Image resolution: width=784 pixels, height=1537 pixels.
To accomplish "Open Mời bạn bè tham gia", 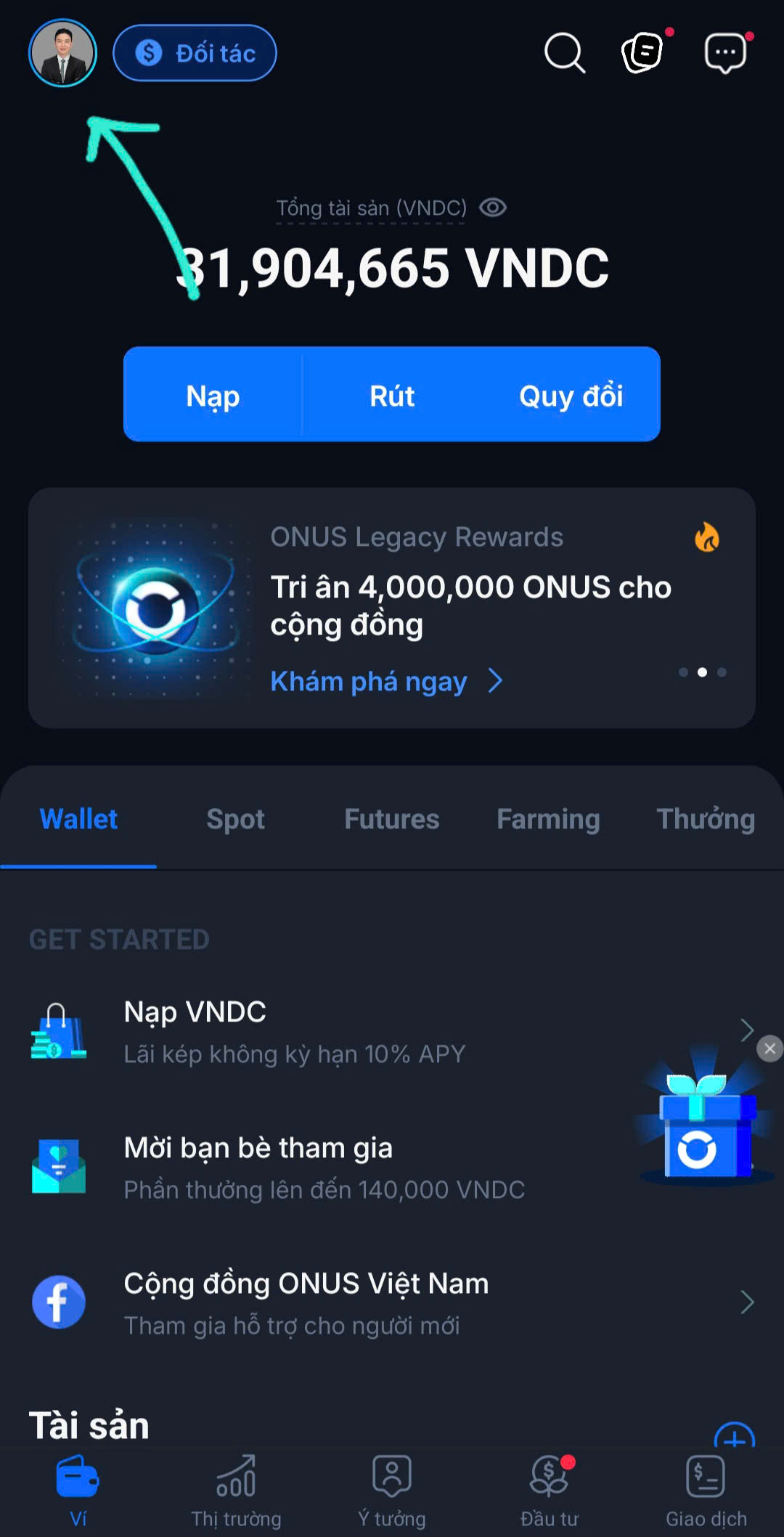I will point(323,1167).
